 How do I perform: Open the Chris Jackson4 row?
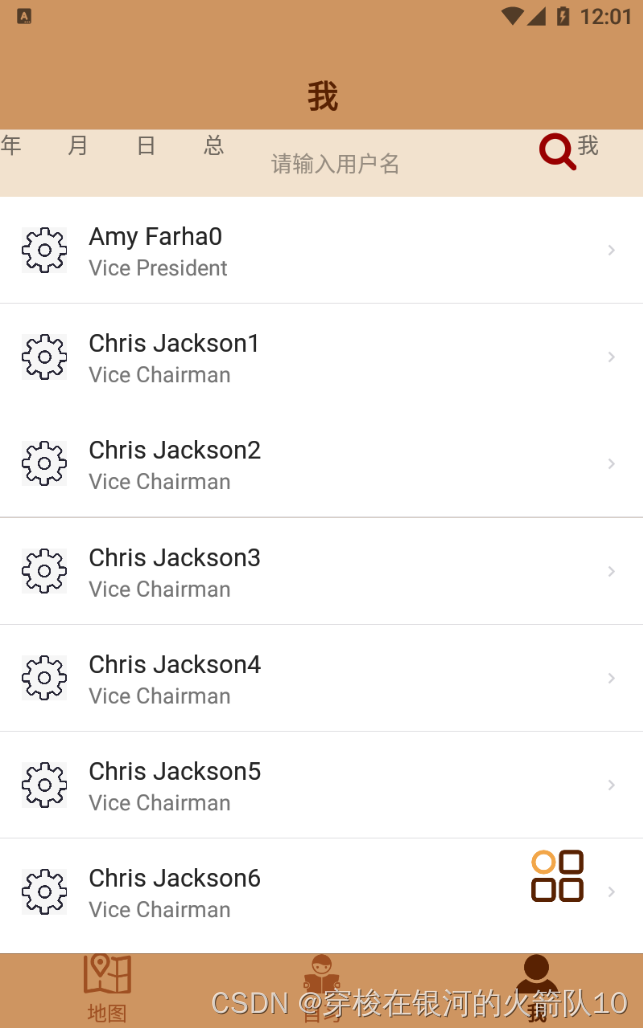point(320,679)
